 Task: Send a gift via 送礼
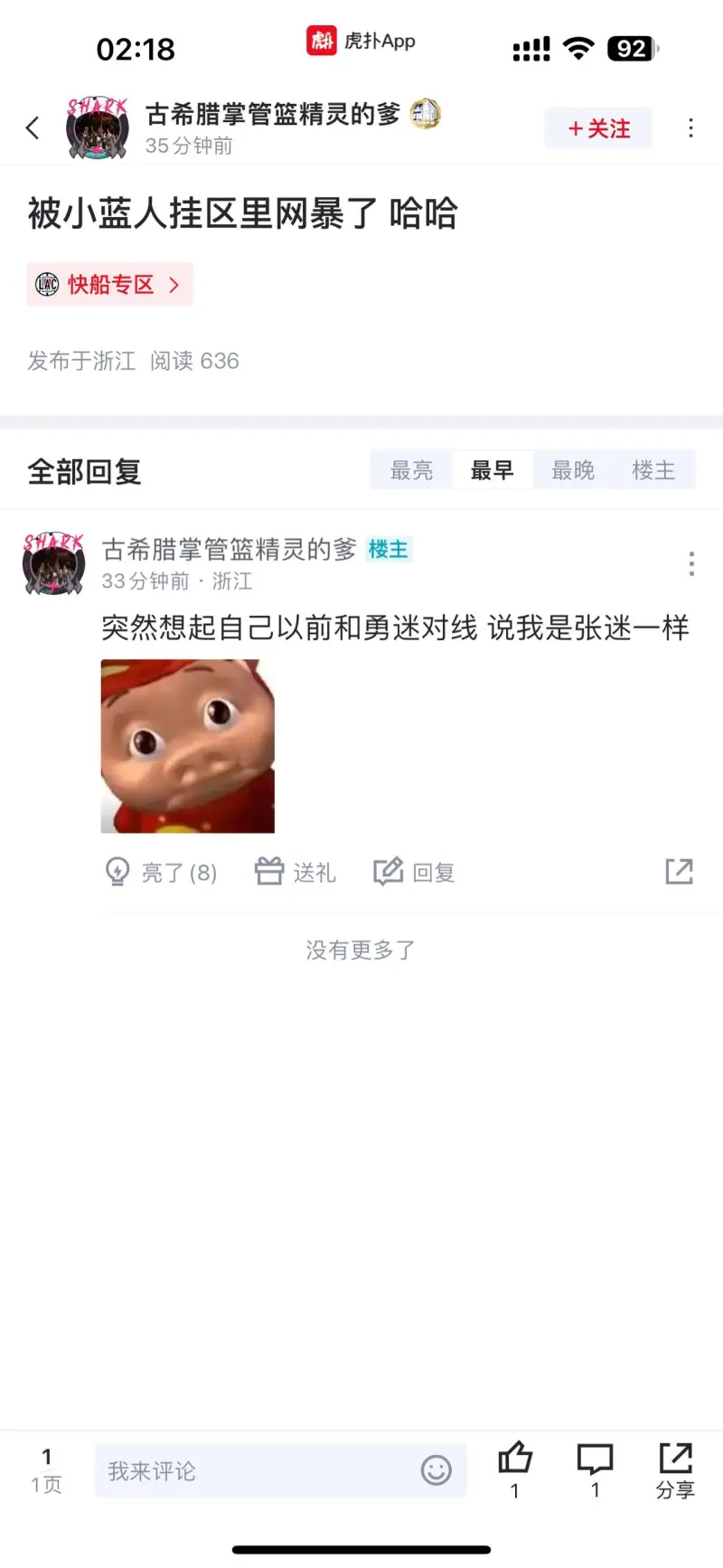coord(296,872)
